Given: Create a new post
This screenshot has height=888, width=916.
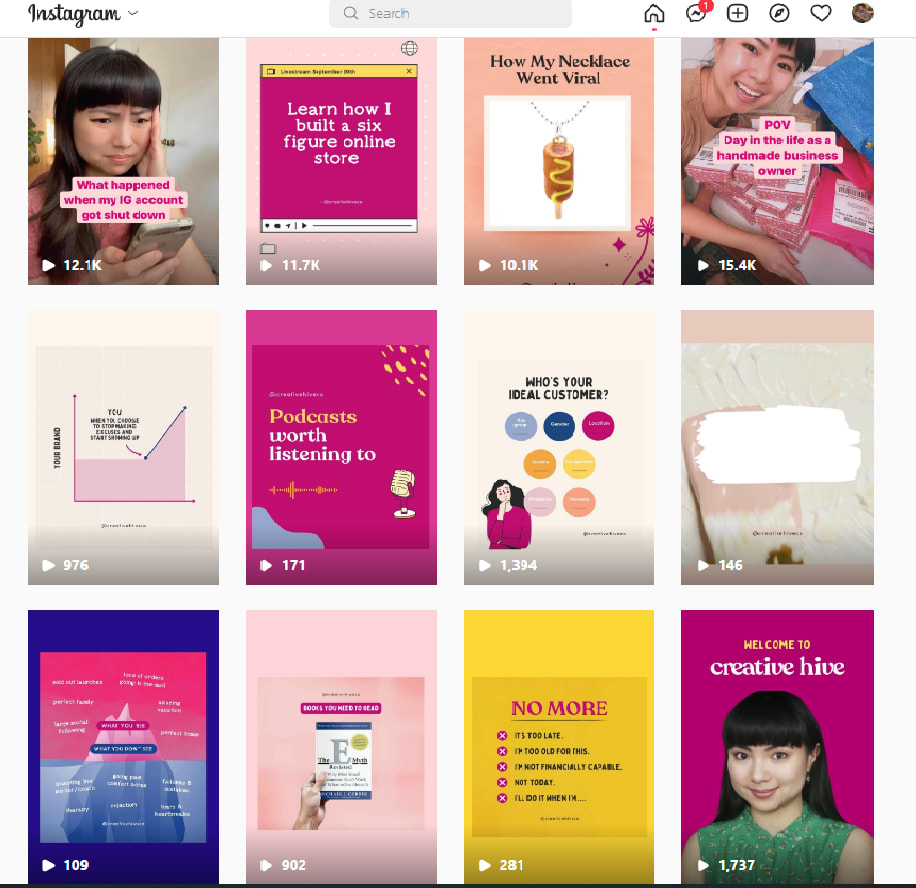Looking at the screenshot, I should click(737, 14).
